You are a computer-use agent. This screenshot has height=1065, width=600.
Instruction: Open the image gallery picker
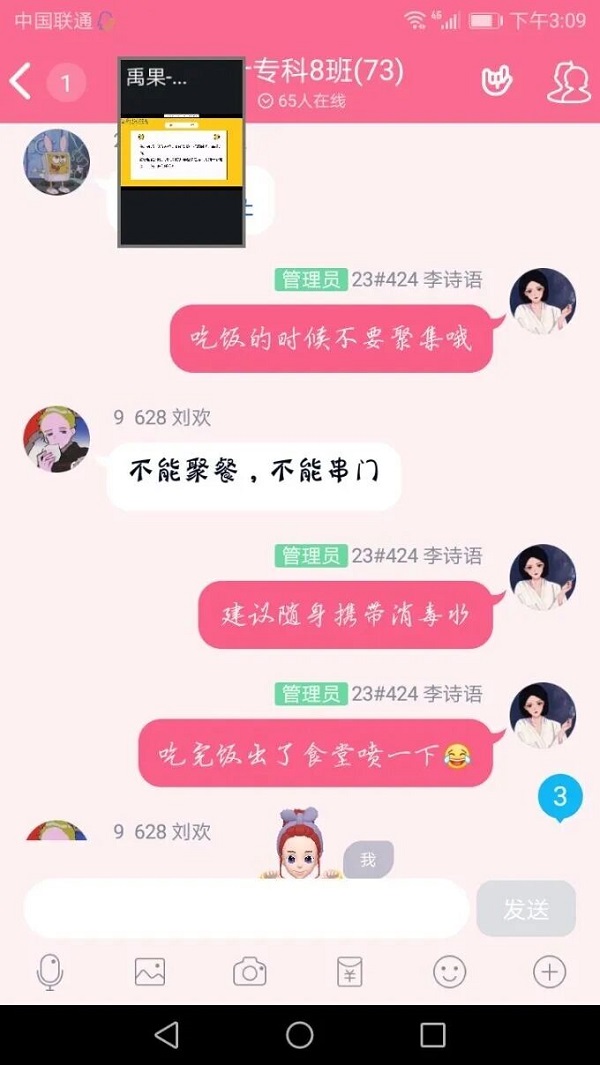[150, 971]
